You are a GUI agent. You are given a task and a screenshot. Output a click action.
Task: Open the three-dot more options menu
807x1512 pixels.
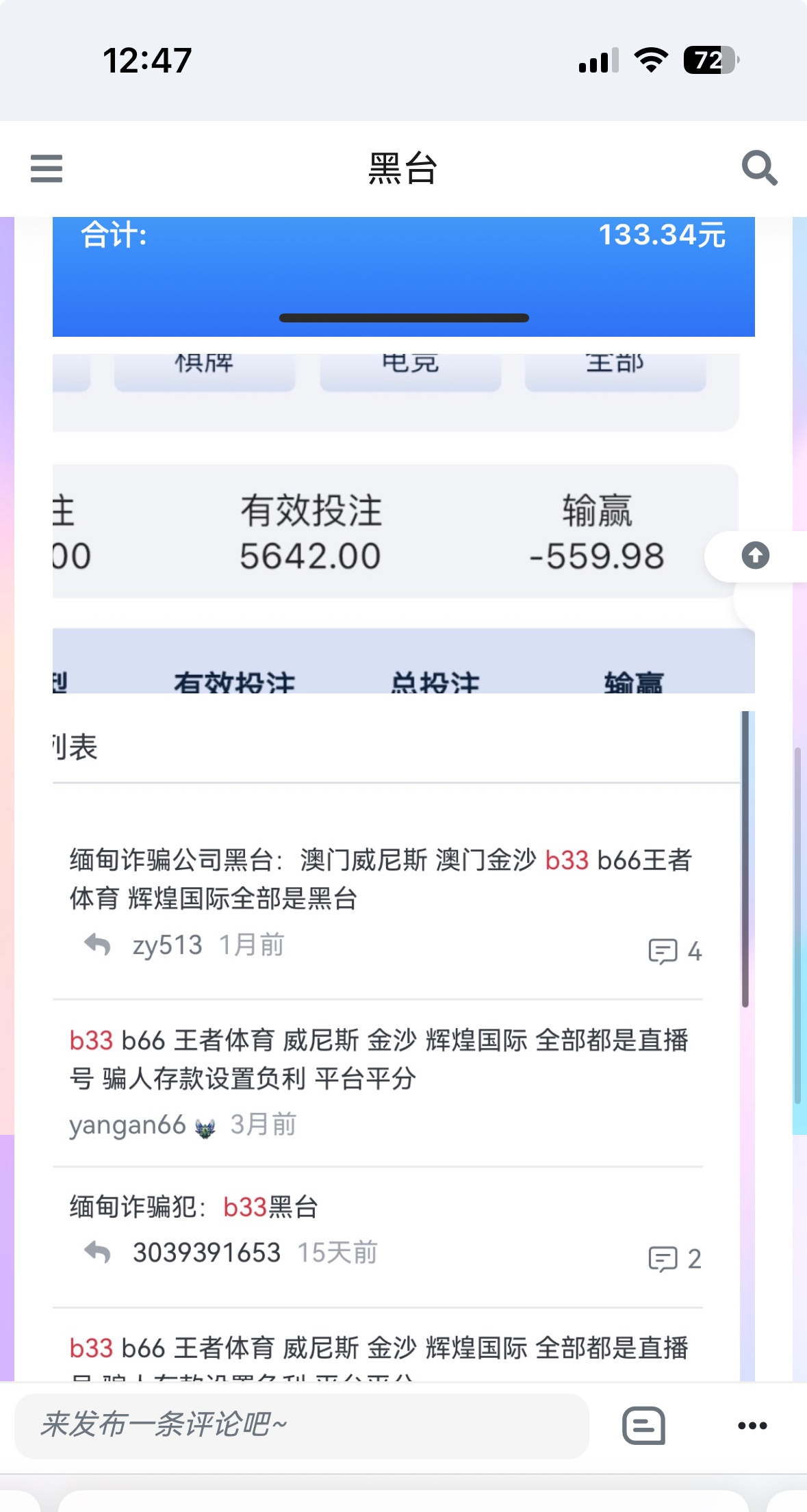click(752, 1426)
